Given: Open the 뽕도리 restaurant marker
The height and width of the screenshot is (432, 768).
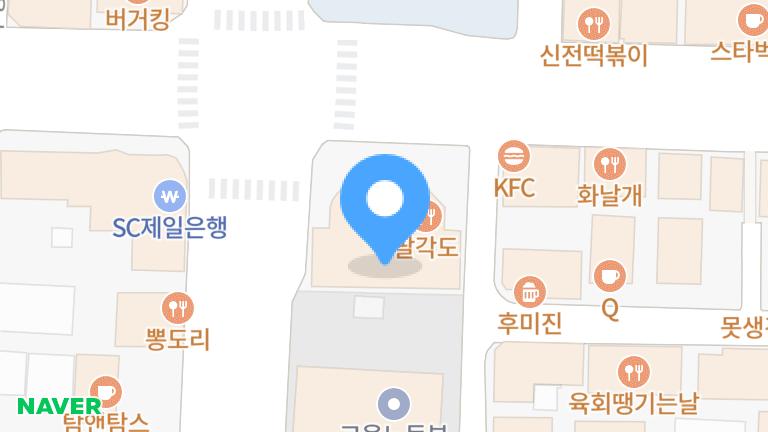Looking at the screenshot, I should [177, 307].
